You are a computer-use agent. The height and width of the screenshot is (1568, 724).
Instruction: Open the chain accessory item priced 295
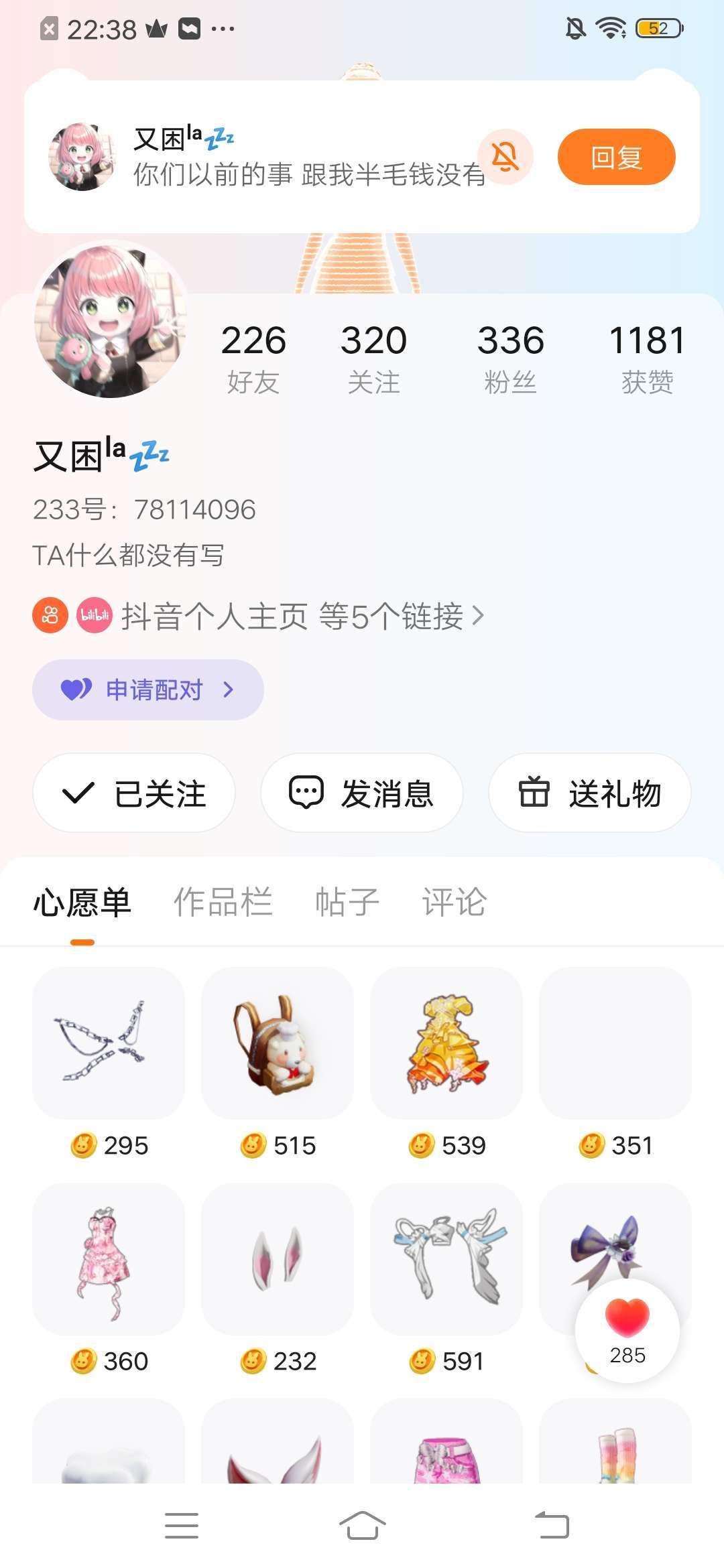(109, 1043)
